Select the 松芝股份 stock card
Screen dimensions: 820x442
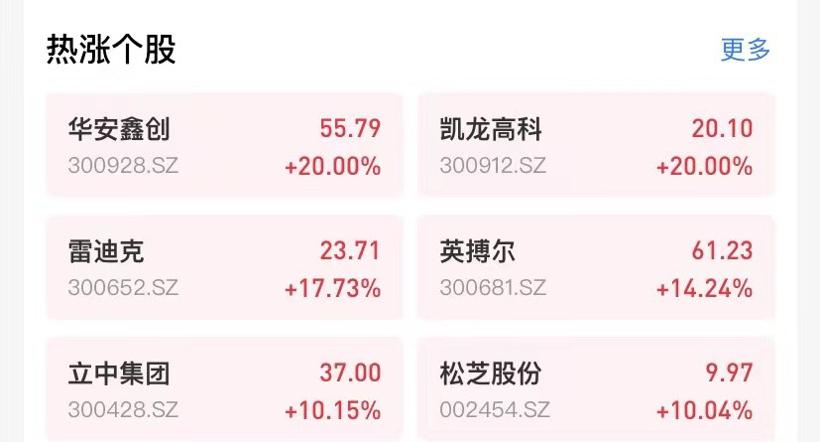595,390
